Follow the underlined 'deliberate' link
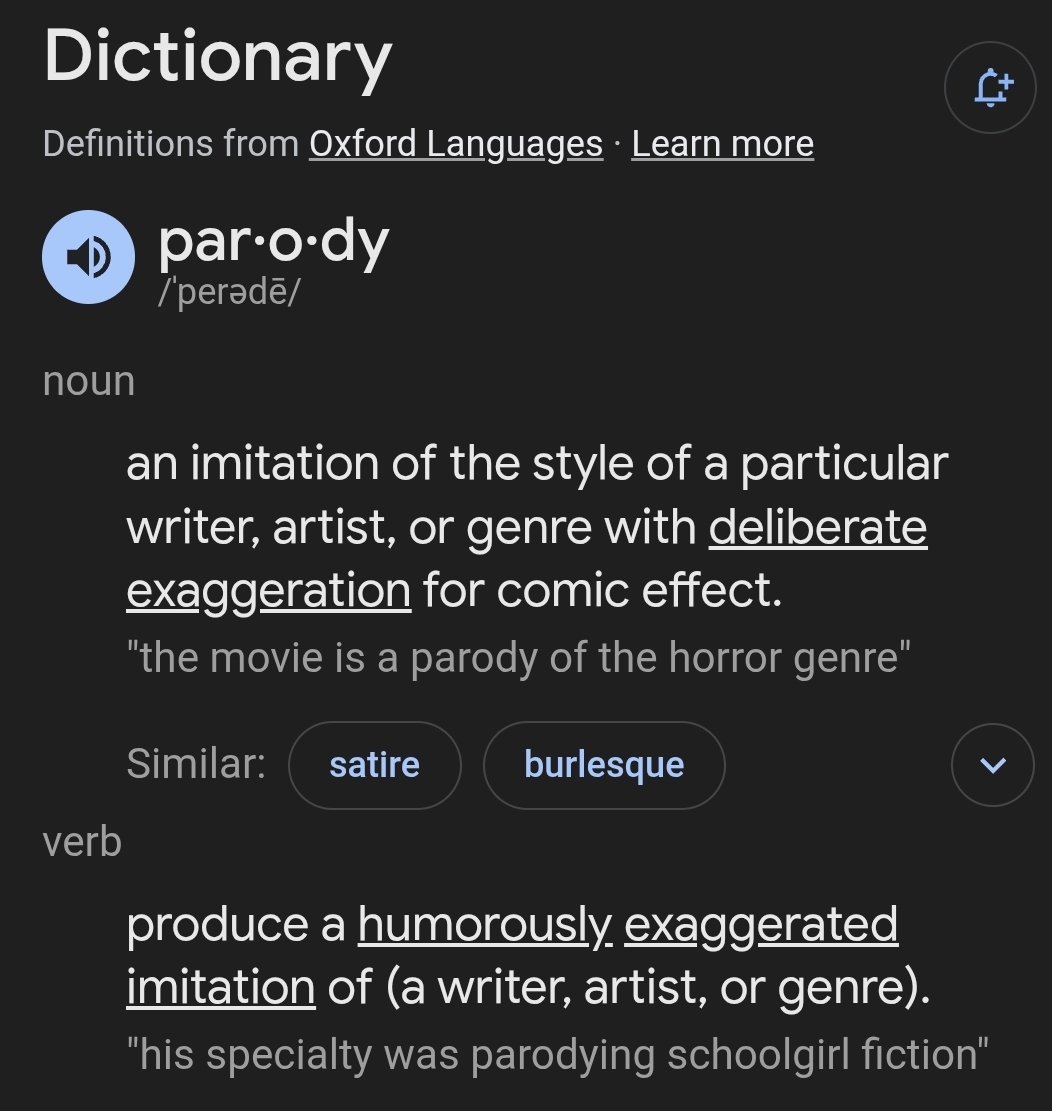 click(x=817, y=527)
